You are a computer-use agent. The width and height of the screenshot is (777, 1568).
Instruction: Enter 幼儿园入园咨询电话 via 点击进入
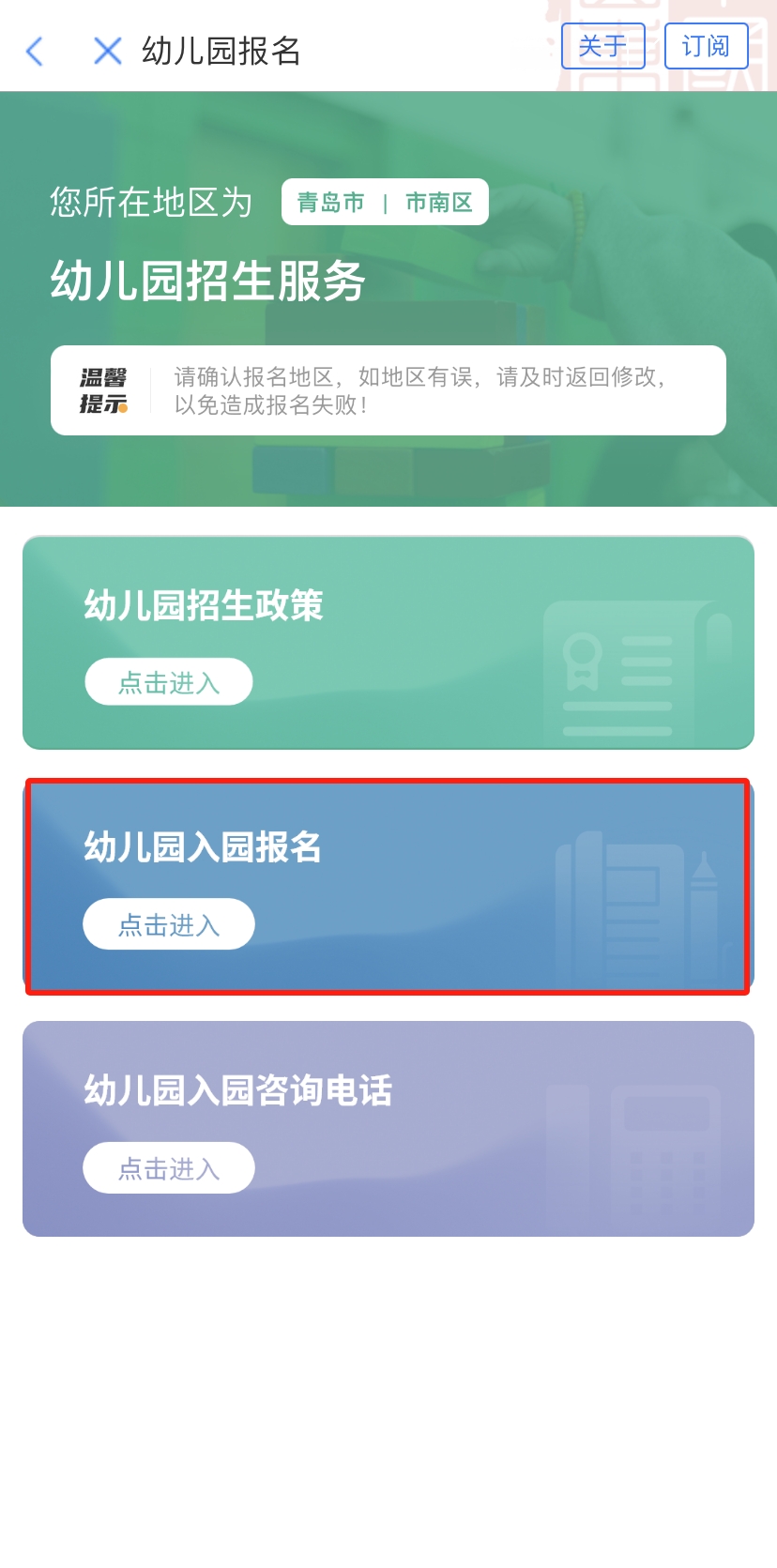[169, 1167]
